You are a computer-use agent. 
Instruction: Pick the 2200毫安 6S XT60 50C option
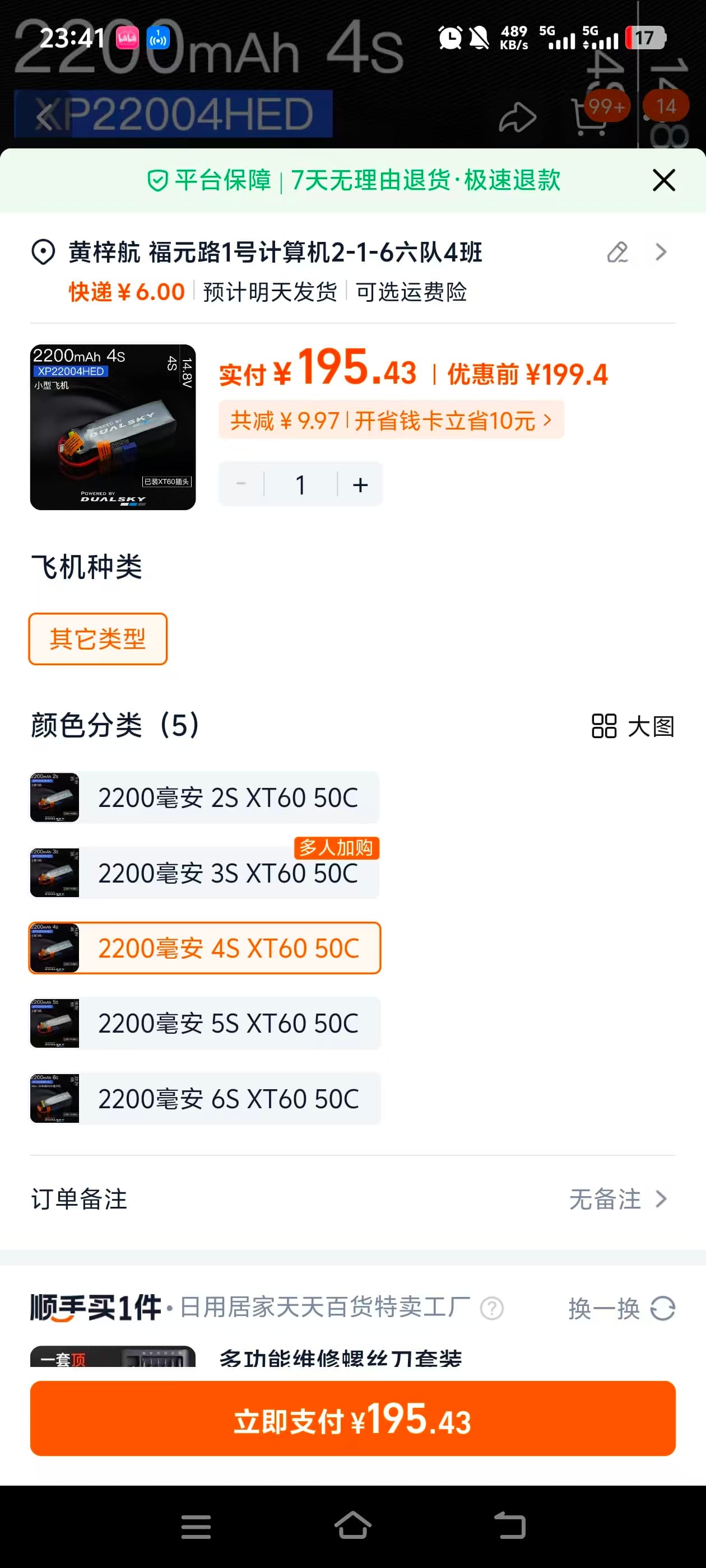pos(205,1099)
